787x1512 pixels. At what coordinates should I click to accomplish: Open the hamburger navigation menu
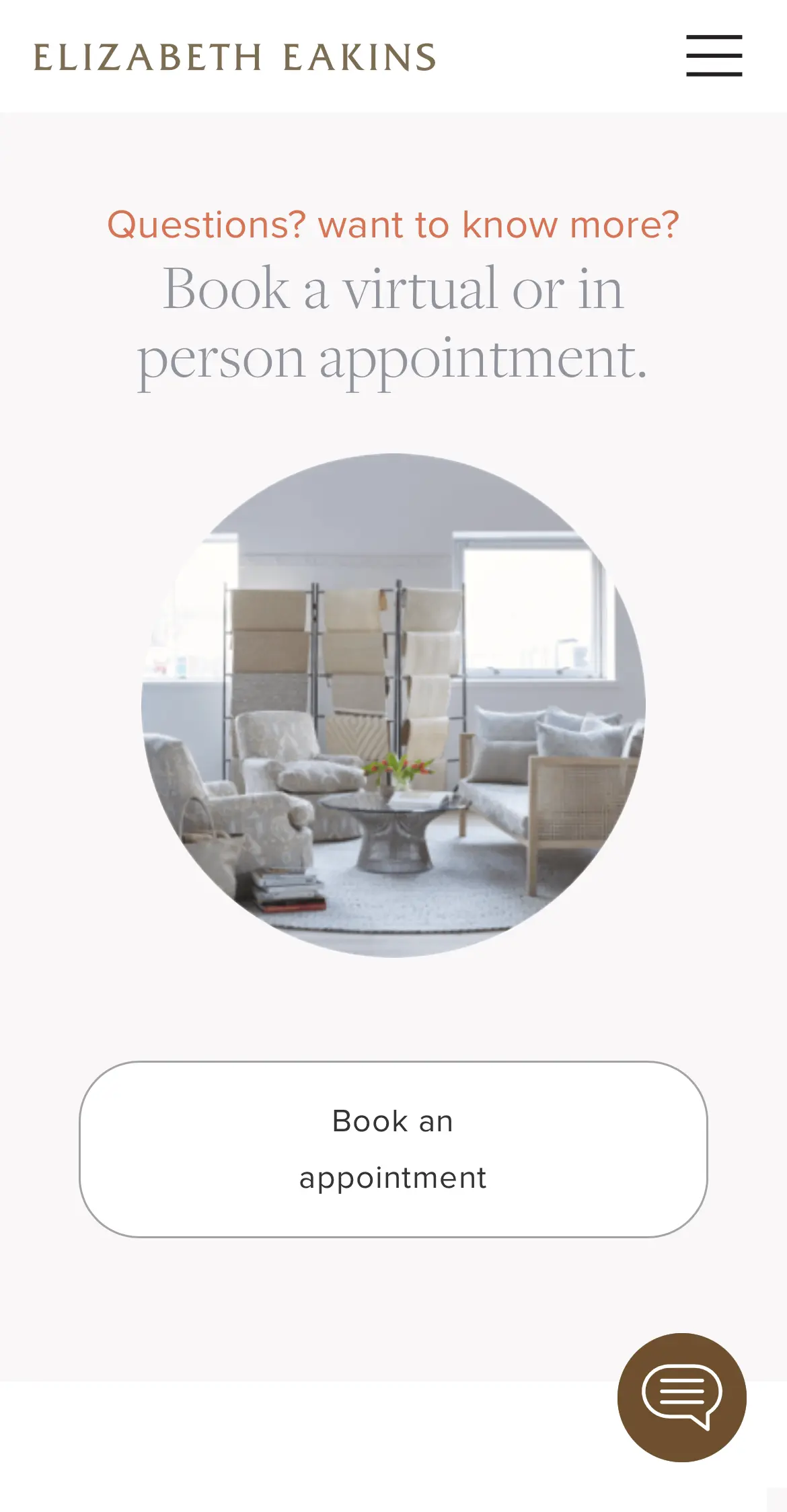point(714,56)
